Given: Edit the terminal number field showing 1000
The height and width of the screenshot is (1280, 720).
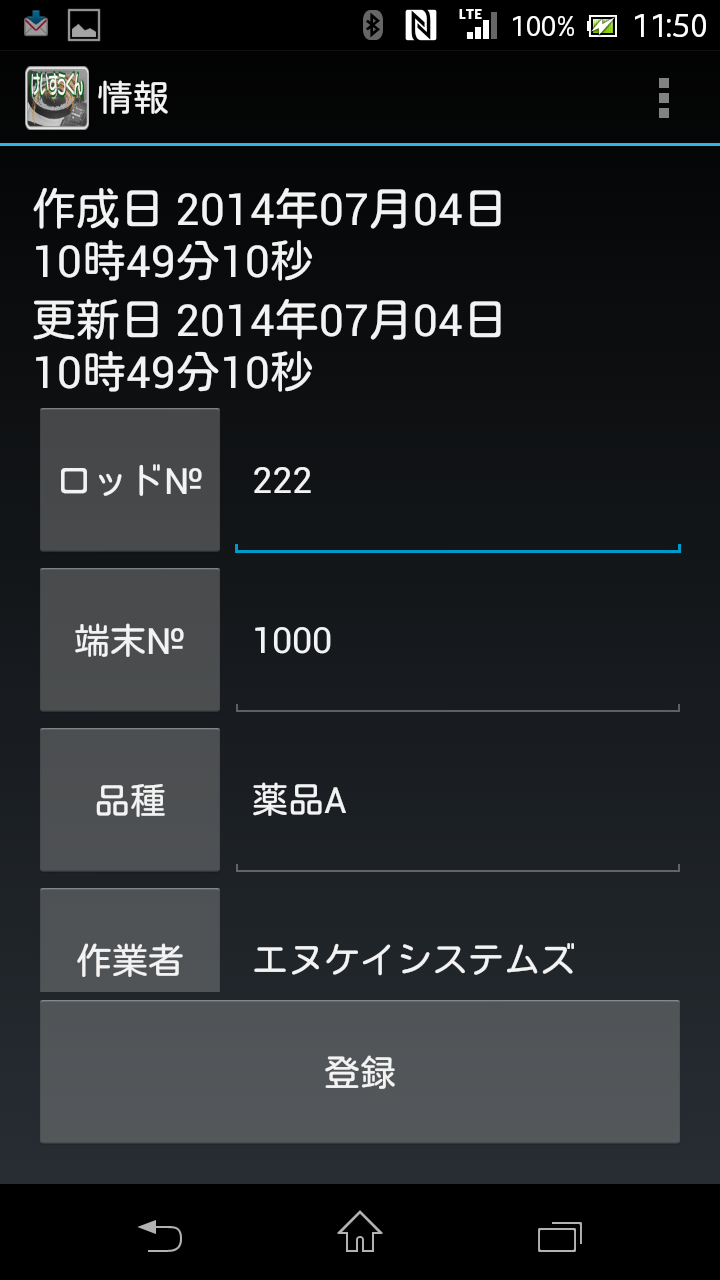Looking at the screenshot, I should (457, 642).
